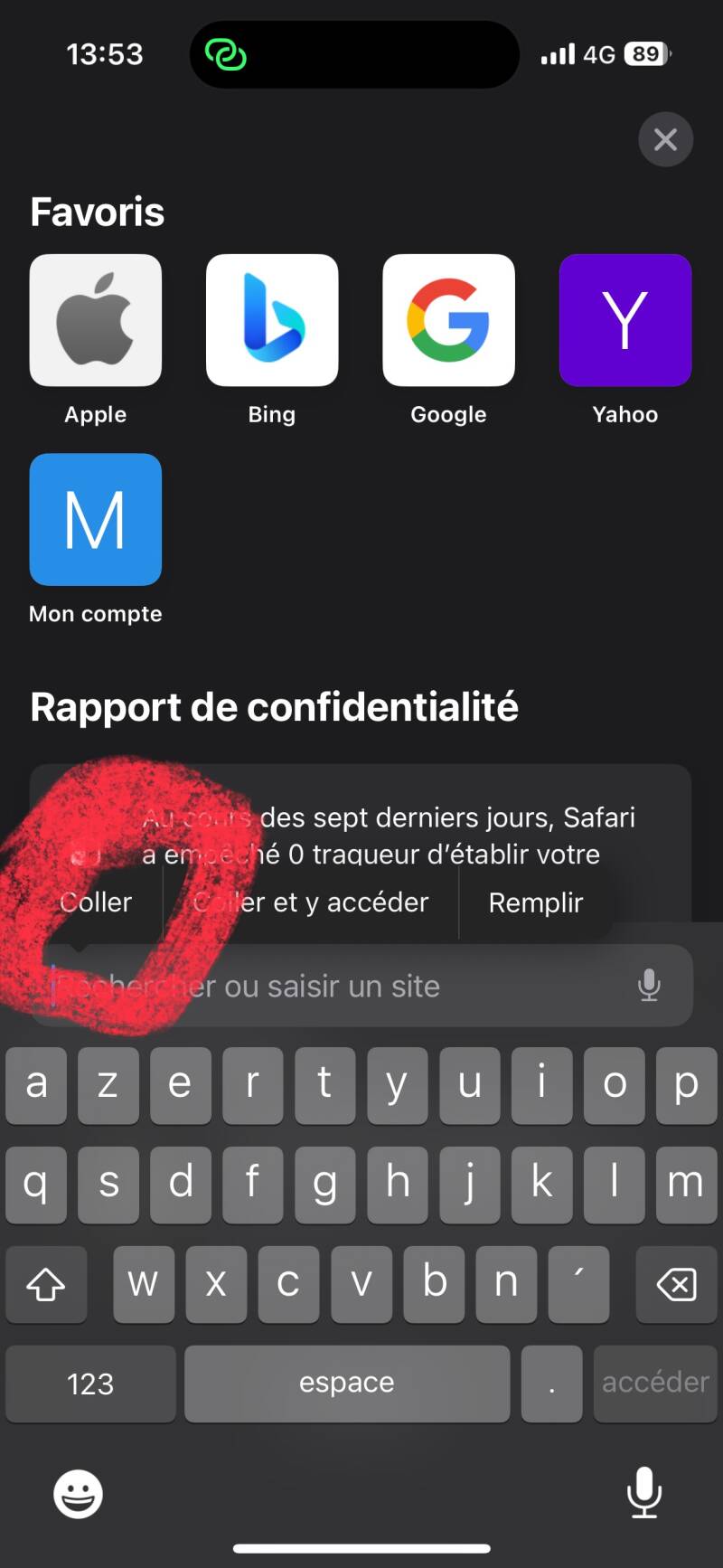This screenshot has width=723, height=1568.
Task: Start keyboard dictation microphone
Action: coord(644,1492)
